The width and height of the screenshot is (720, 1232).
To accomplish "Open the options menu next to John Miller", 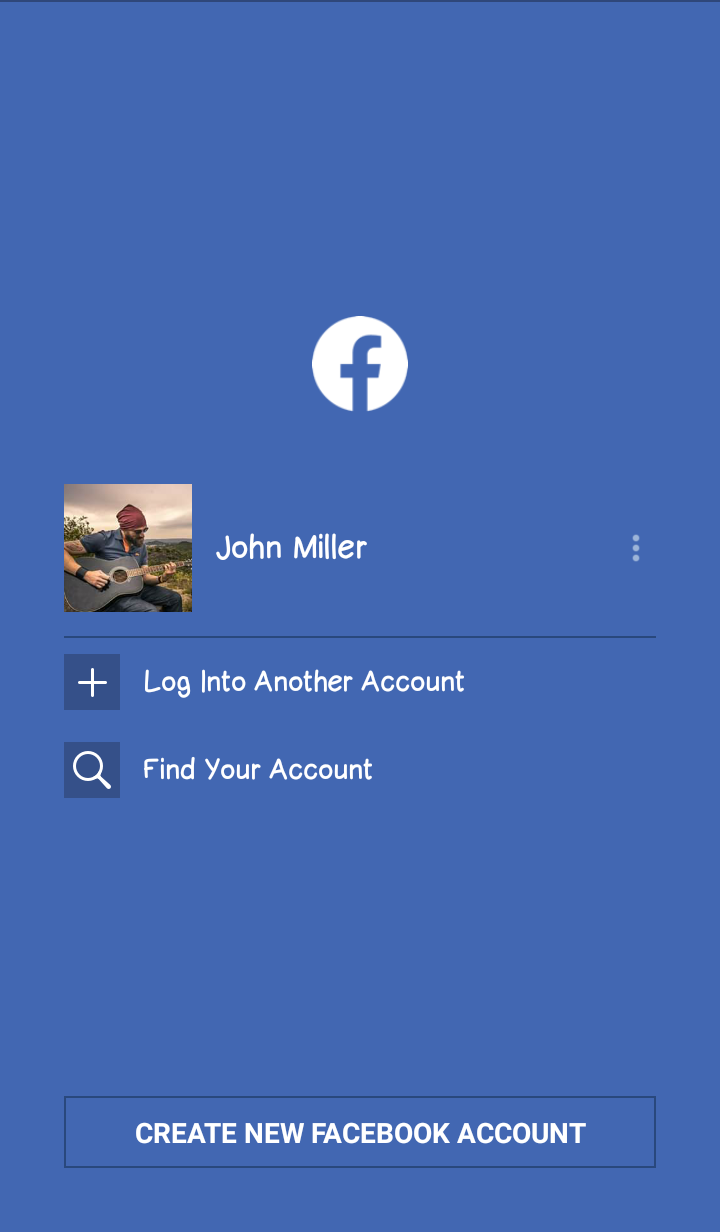I will [x=636, y=548].
